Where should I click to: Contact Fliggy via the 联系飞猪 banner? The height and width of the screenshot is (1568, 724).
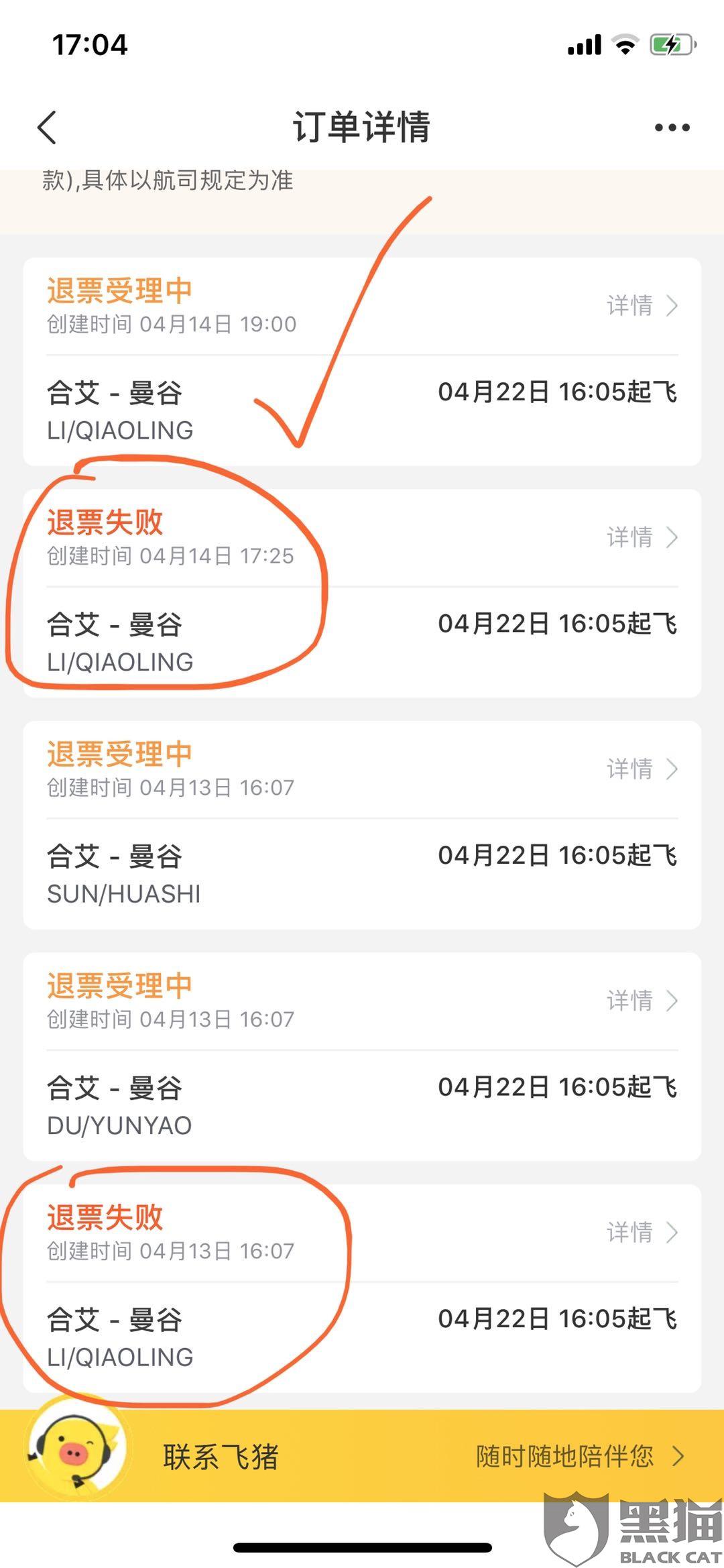[x=362, y=1457]
